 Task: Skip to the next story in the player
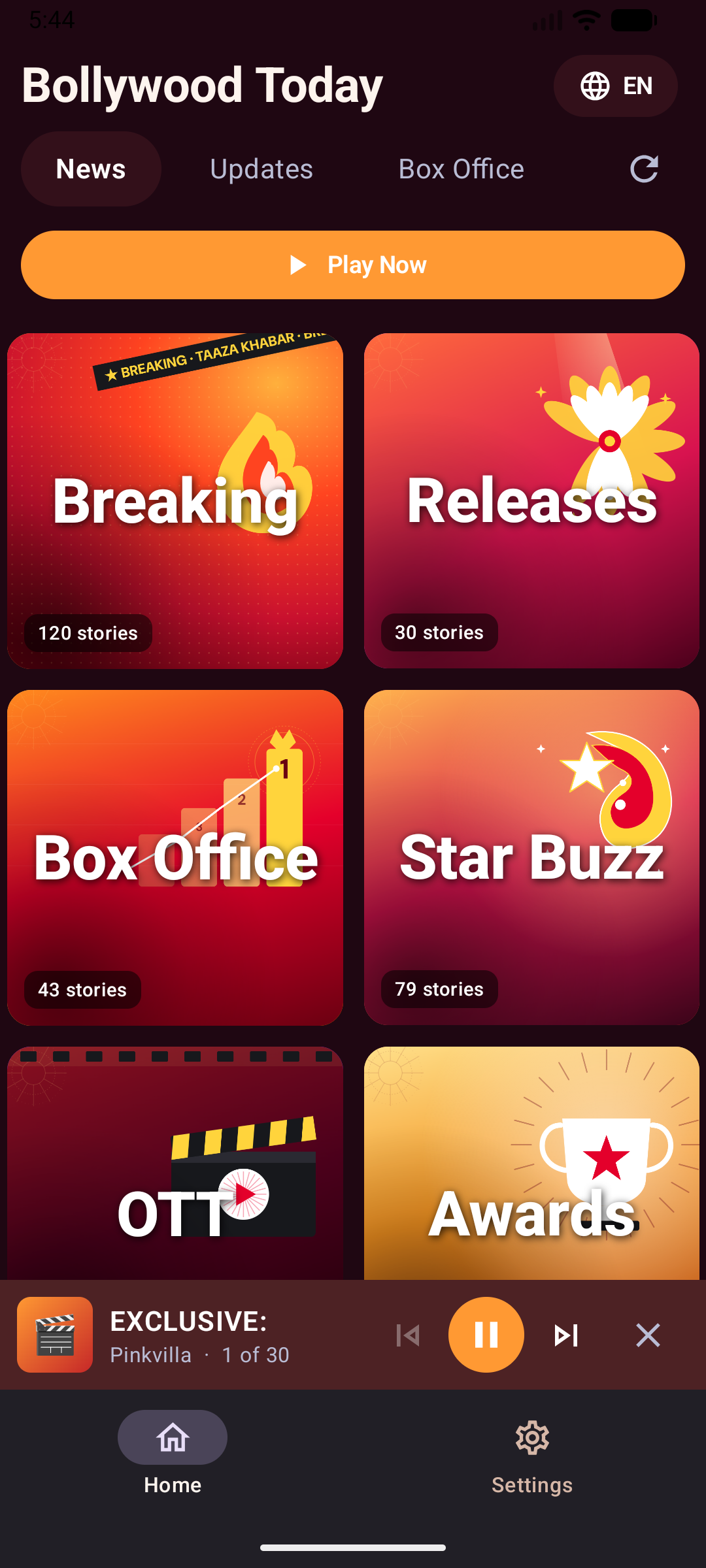pyautogui.click(x=566, y=1335)
